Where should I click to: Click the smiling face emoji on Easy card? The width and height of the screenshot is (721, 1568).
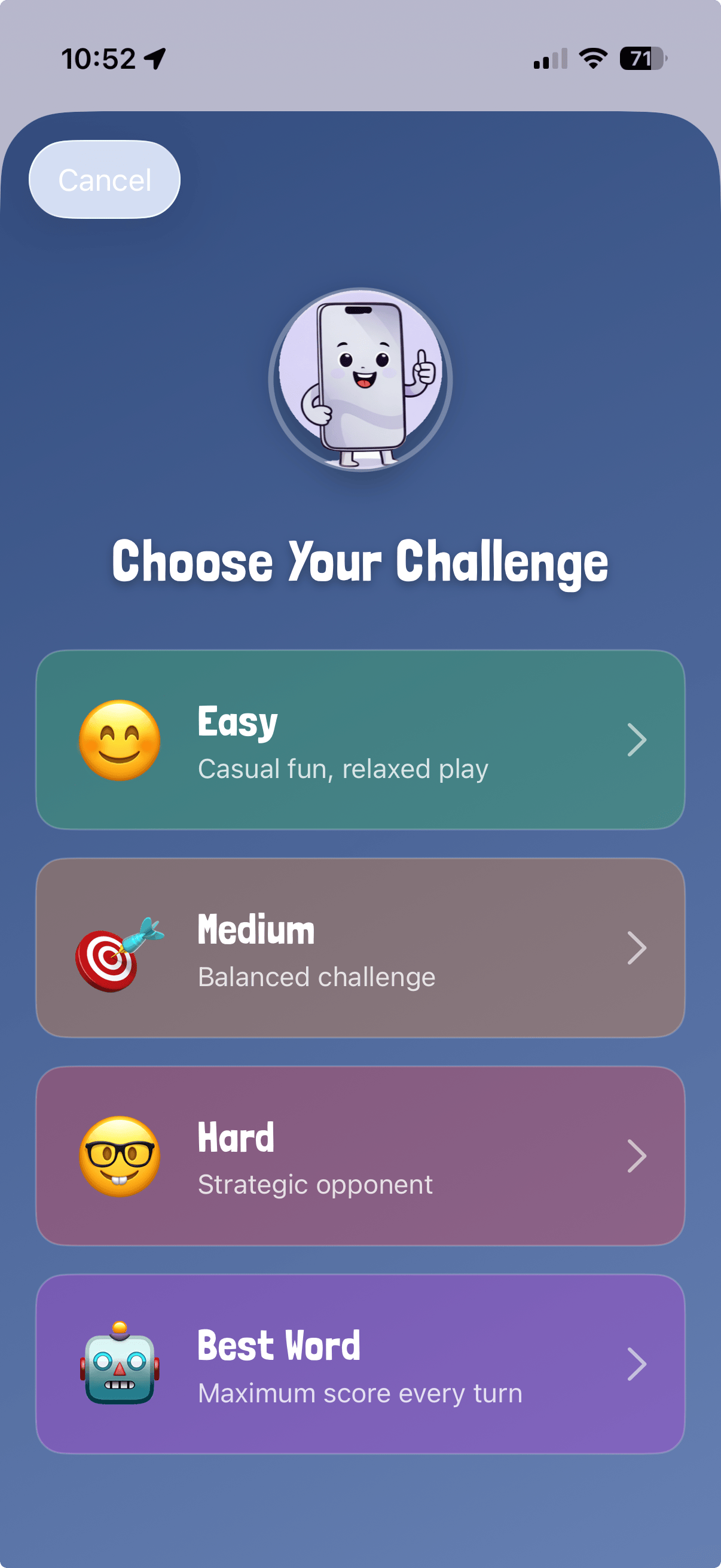point(120,740)
